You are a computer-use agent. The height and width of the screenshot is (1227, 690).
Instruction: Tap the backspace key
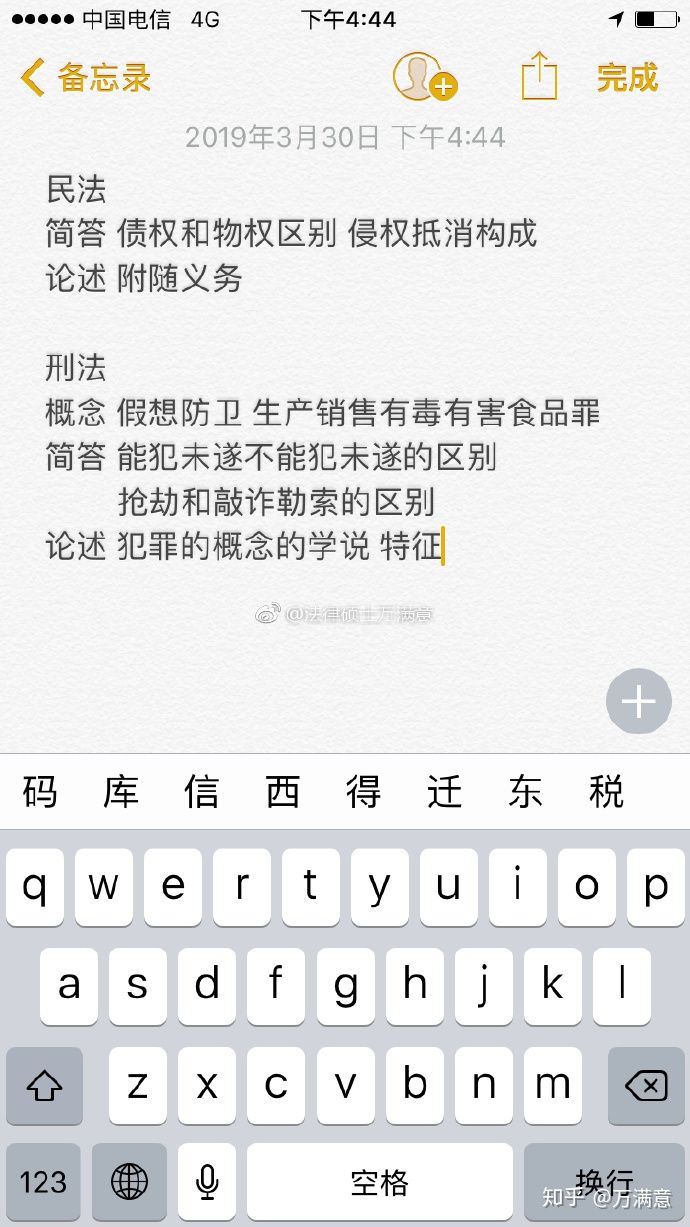click(645, 1084)
